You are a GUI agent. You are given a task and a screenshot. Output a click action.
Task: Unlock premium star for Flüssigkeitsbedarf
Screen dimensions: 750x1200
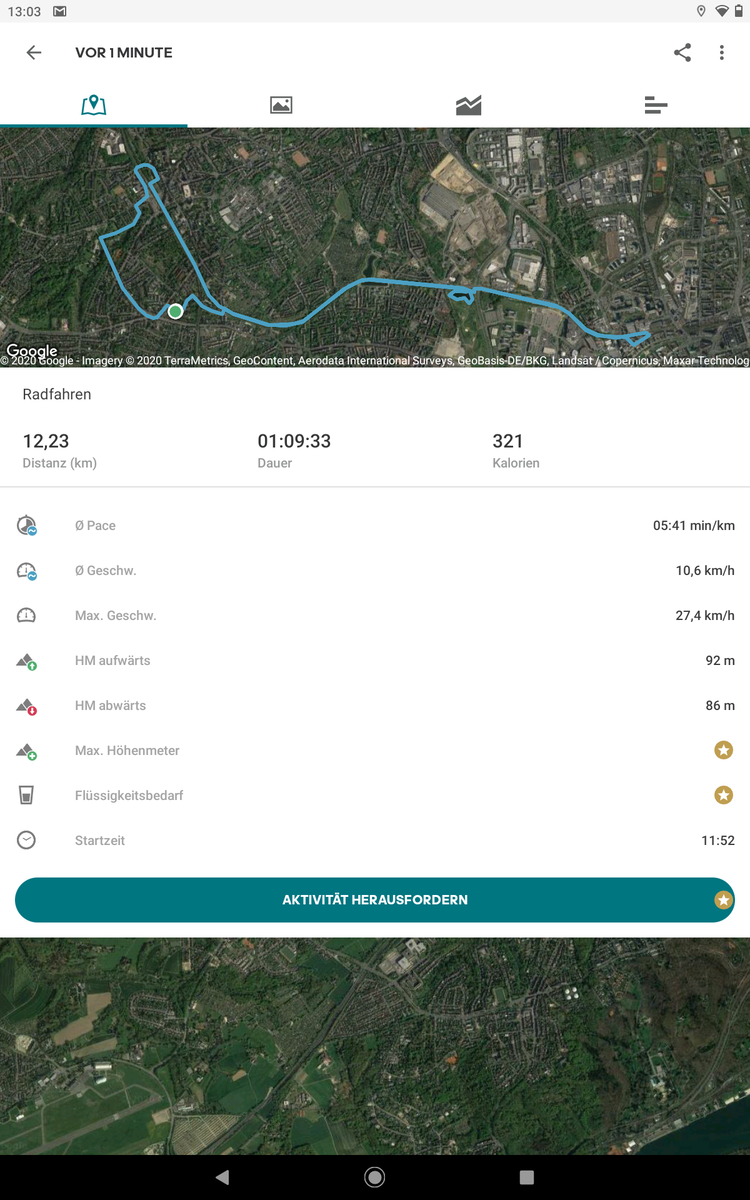tap(724, 795)
